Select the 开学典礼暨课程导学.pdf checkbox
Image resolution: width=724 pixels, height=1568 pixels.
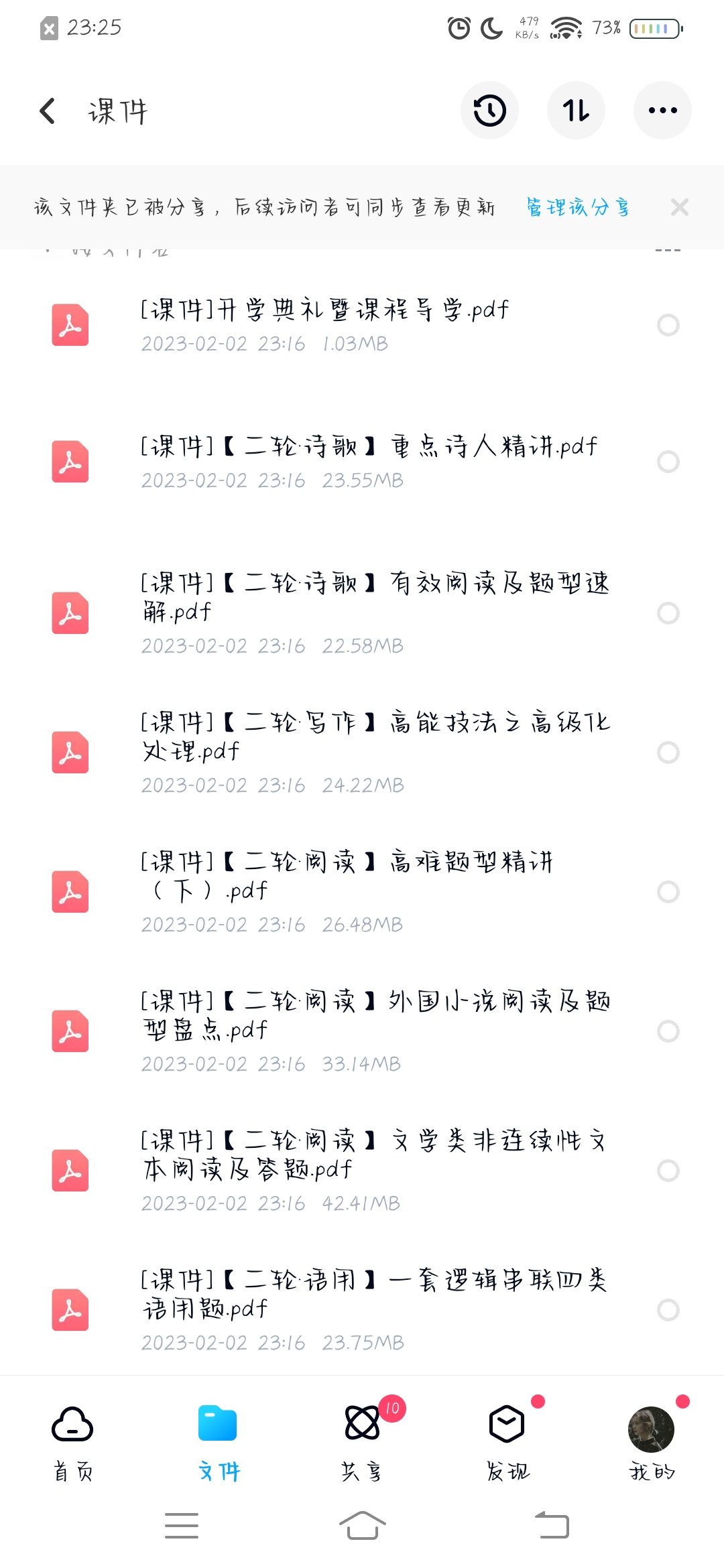click(x=668, y=325)
